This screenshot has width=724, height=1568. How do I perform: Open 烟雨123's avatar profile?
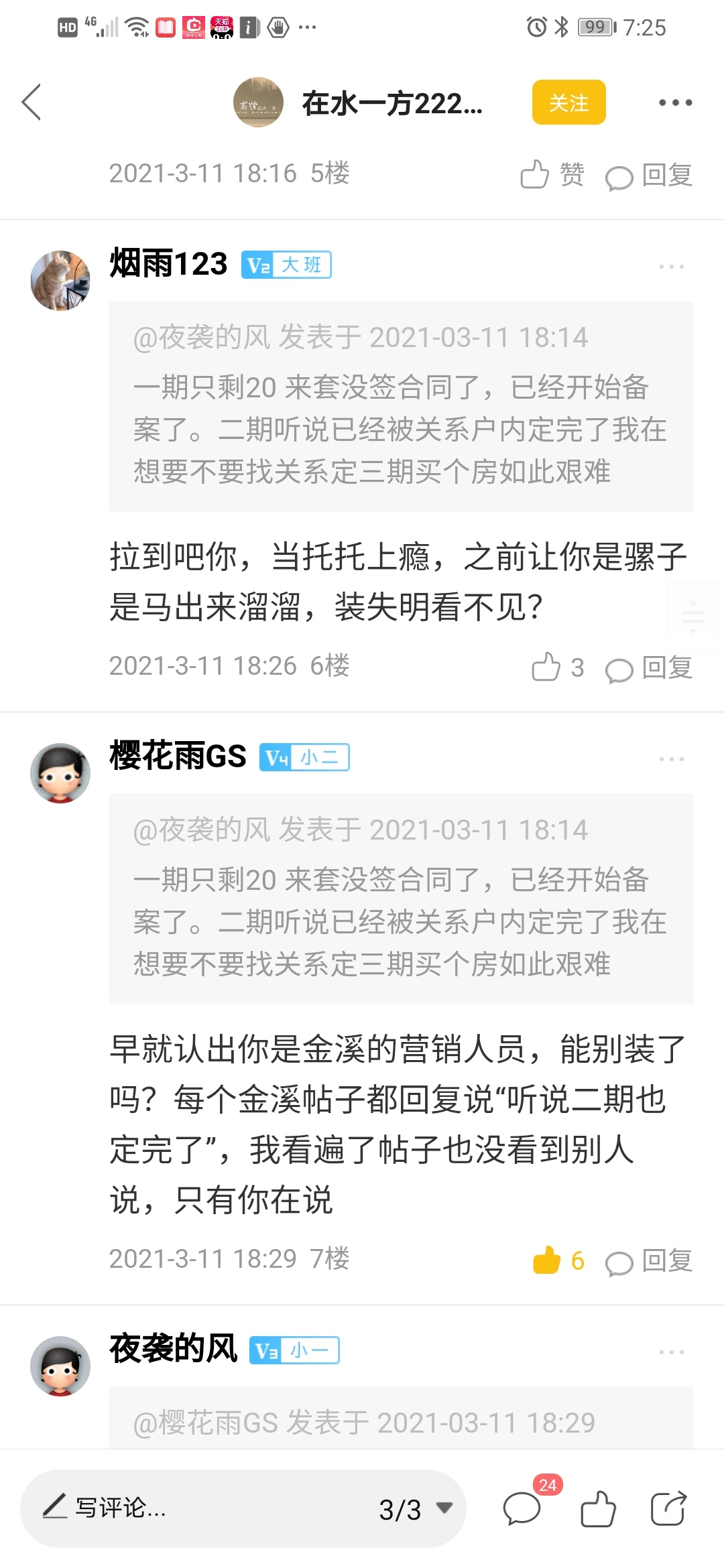(60, 281)
